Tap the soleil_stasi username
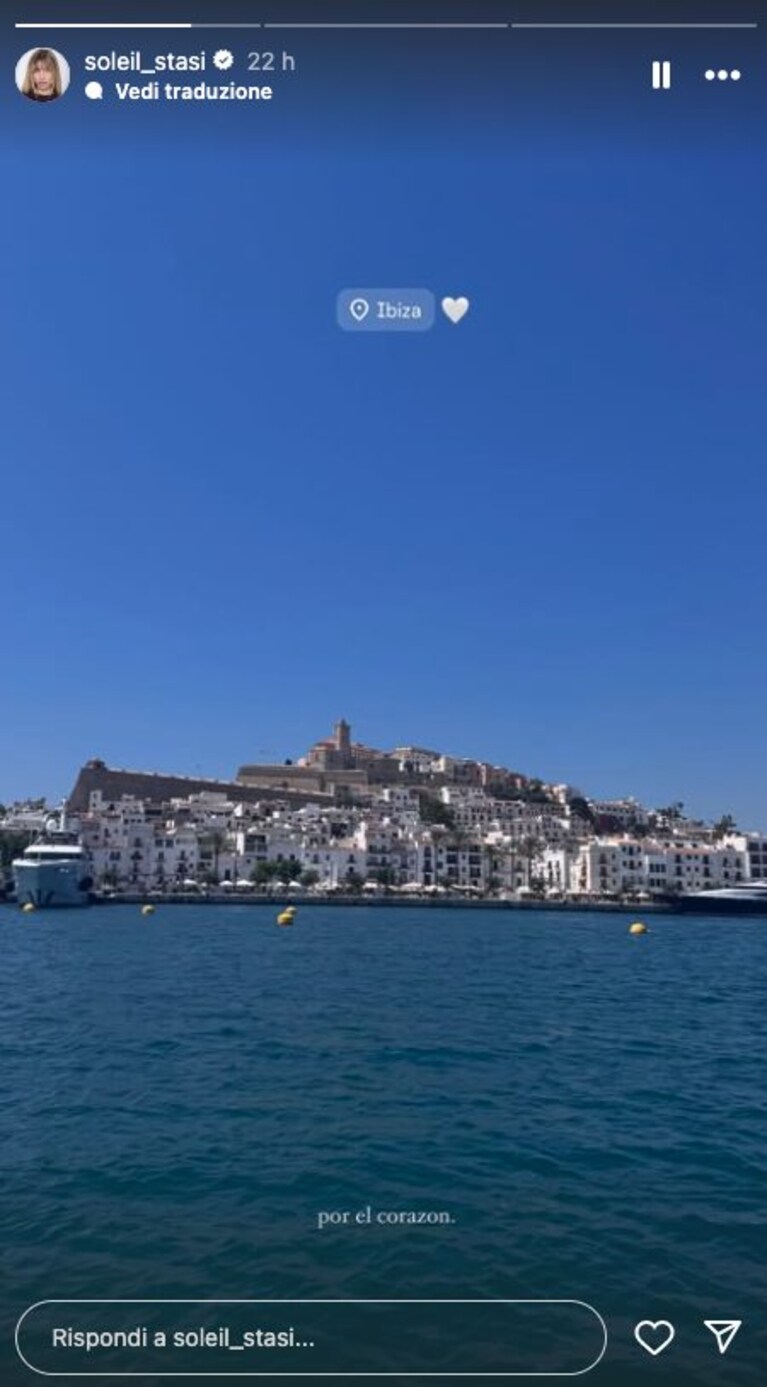Viewport: 767px width, 1387px height. point(145,61)
